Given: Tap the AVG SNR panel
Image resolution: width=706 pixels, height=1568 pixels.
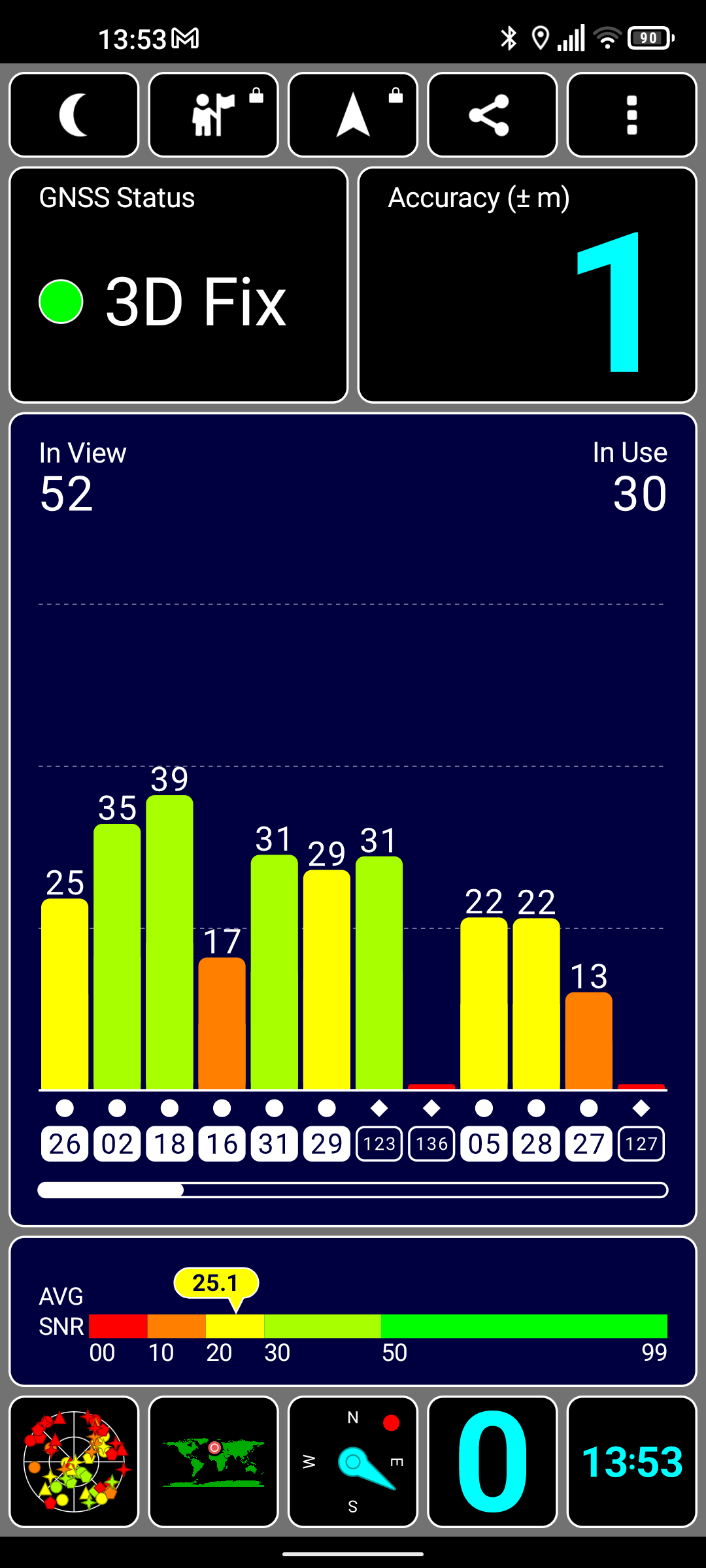Looking at the screenshot, I should (x=353, y=1311).
